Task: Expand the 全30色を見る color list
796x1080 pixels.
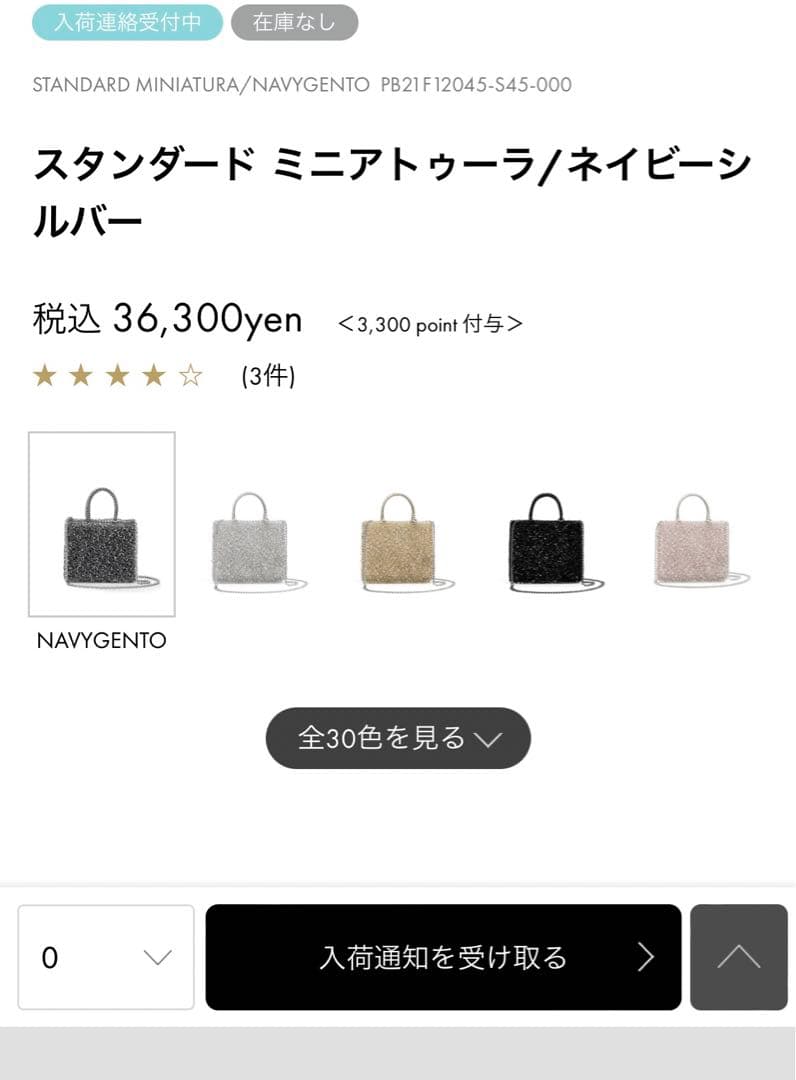Action: click(397, 737)
